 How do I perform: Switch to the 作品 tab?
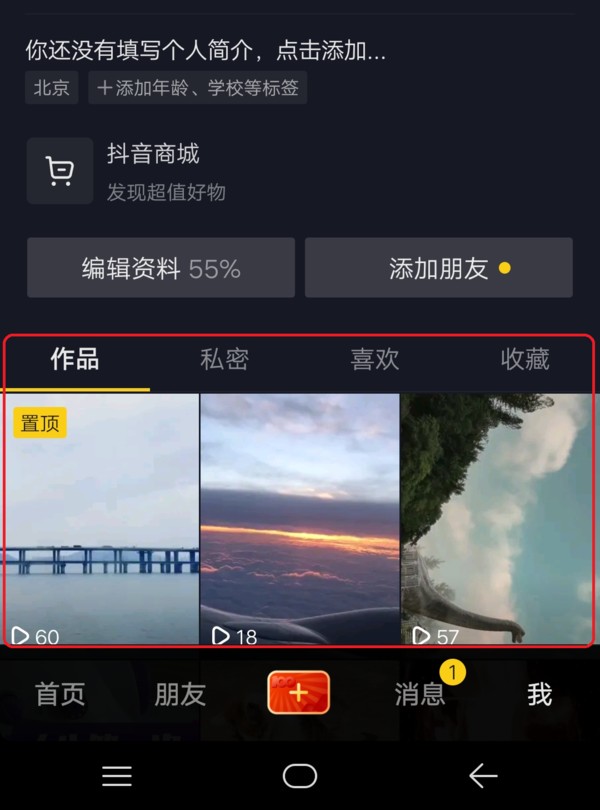click(75, 360)
